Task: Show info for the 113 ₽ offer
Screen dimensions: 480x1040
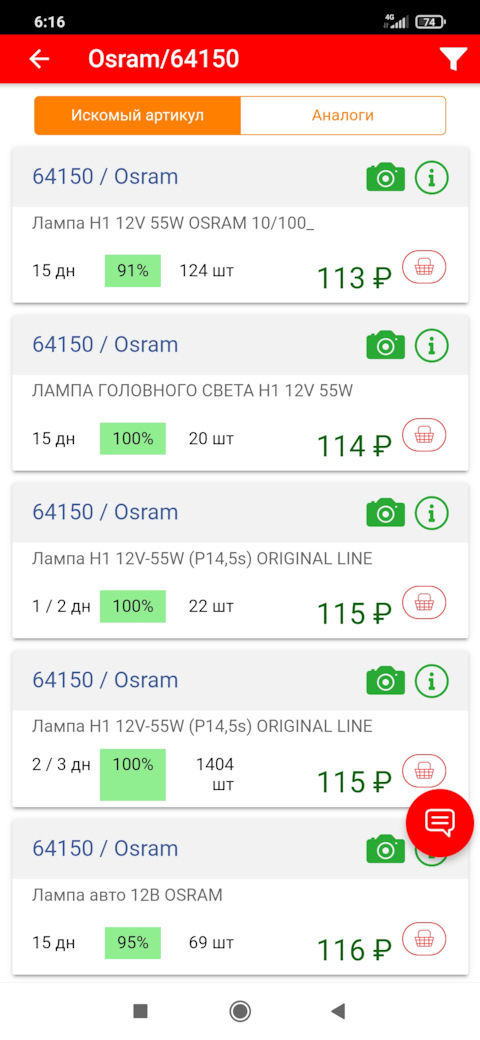Action: [432, 177]
